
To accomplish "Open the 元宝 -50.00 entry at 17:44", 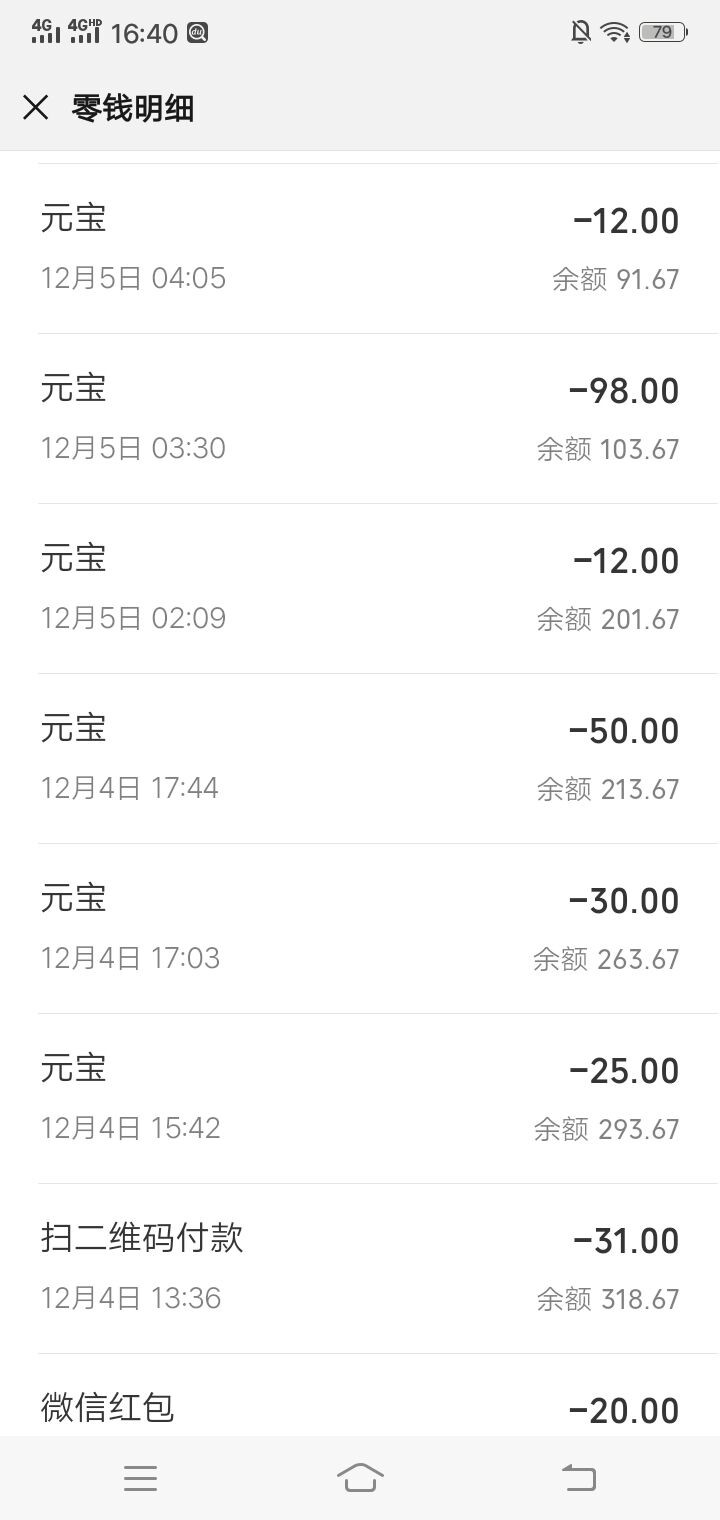I will (x=360, y=759).
